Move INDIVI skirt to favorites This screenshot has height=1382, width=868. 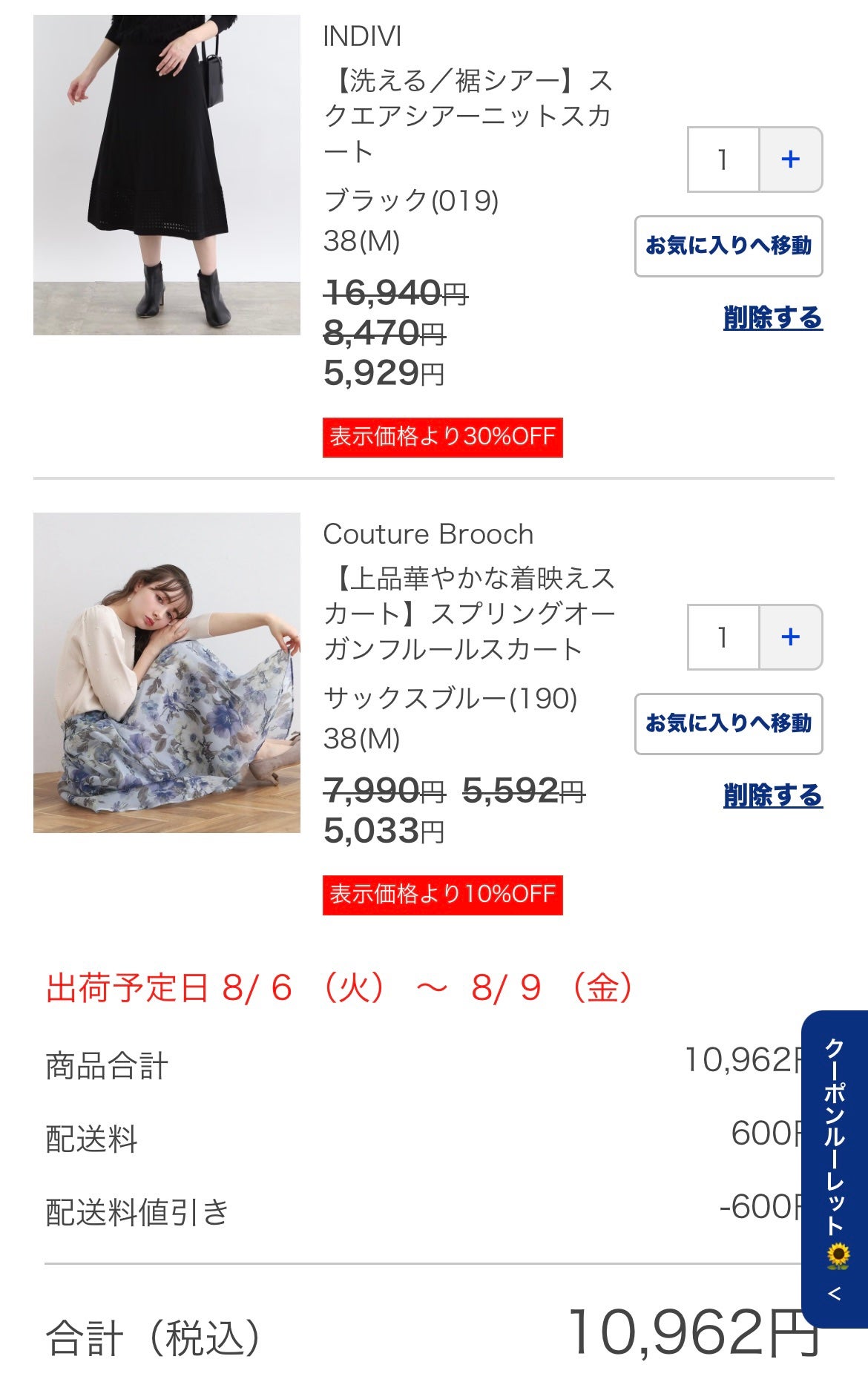pyautogui.click(x=729, y=246)
